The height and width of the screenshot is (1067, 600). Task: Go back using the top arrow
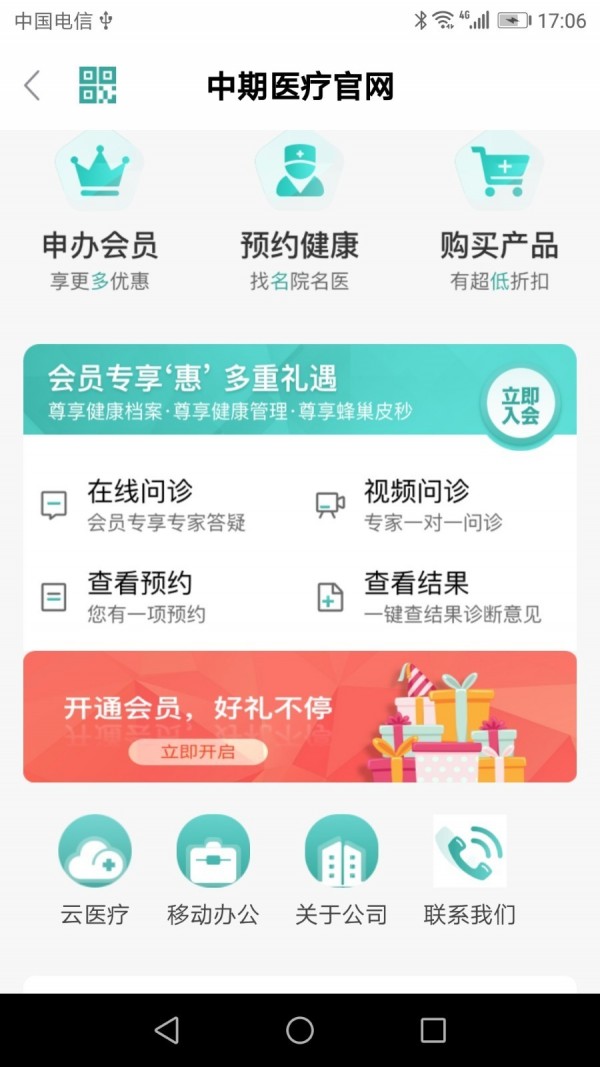pos(33,86)
